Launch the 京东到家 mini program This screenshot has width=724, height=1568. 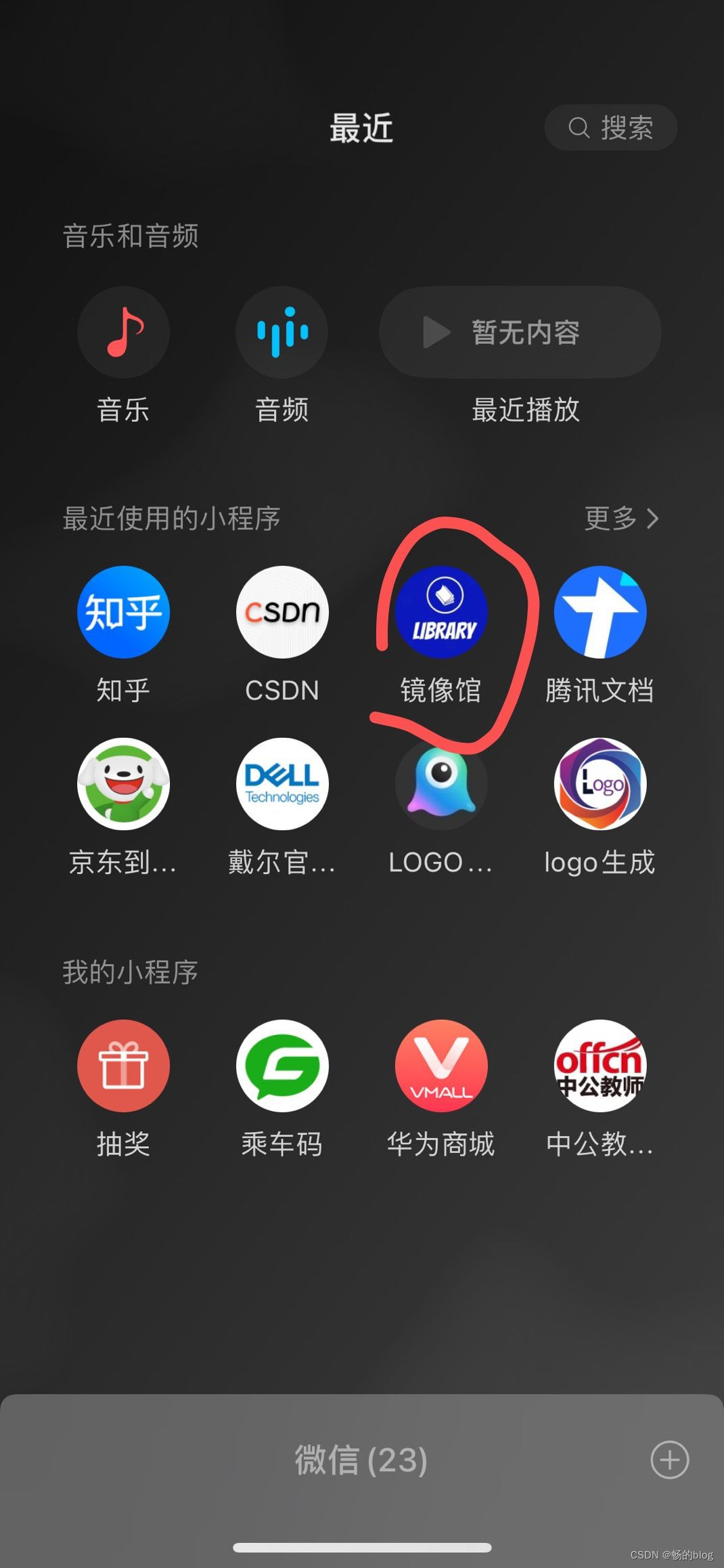pos(123,784)
